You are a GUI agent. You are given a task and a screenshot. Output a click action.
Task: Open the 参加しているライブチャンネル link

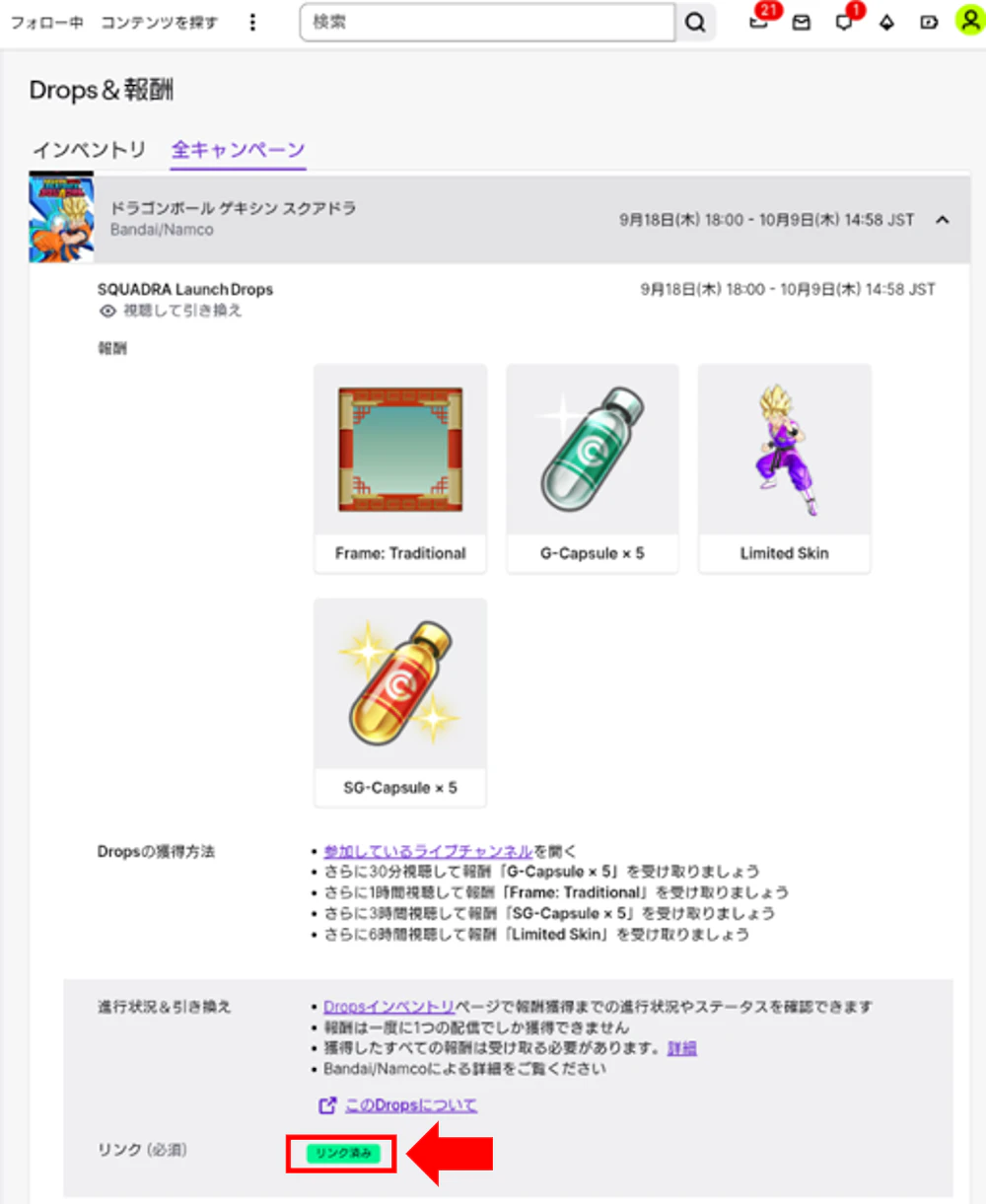(x=428, y=851)
